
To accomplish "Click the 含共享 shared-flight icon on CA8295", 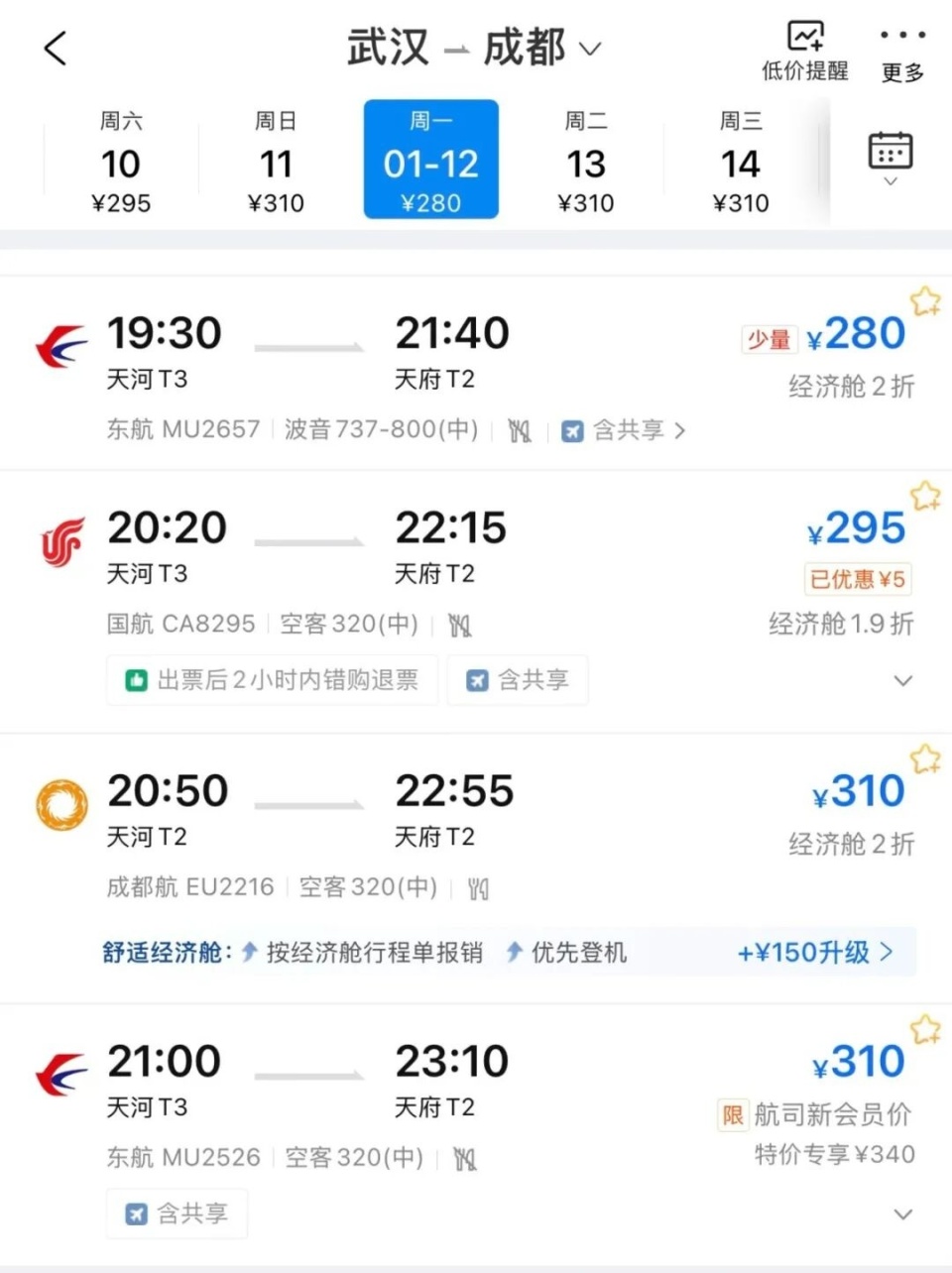I will click(517, 680).
